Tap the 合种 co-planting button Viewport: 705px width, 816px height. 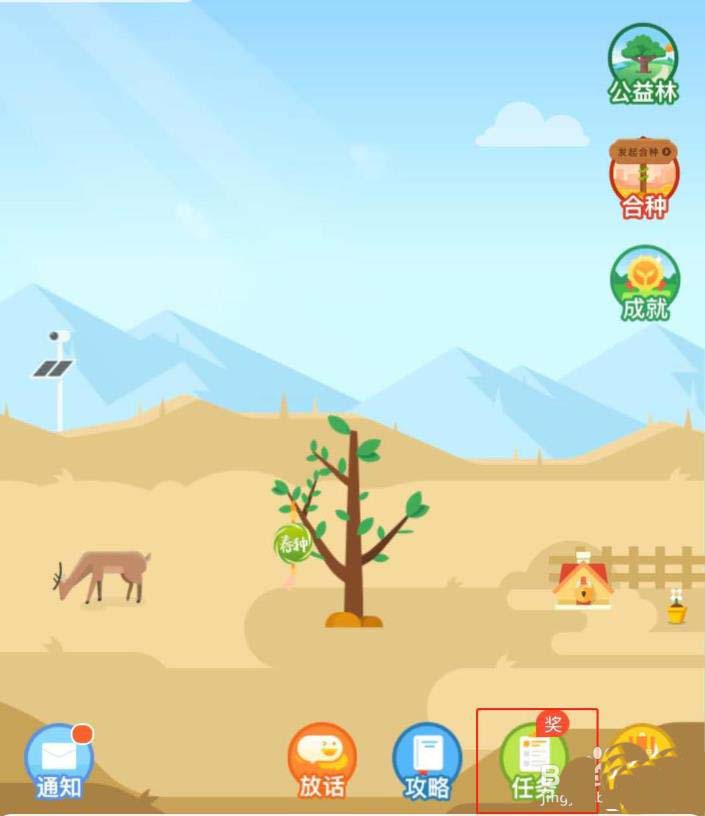tap(644, 178)
